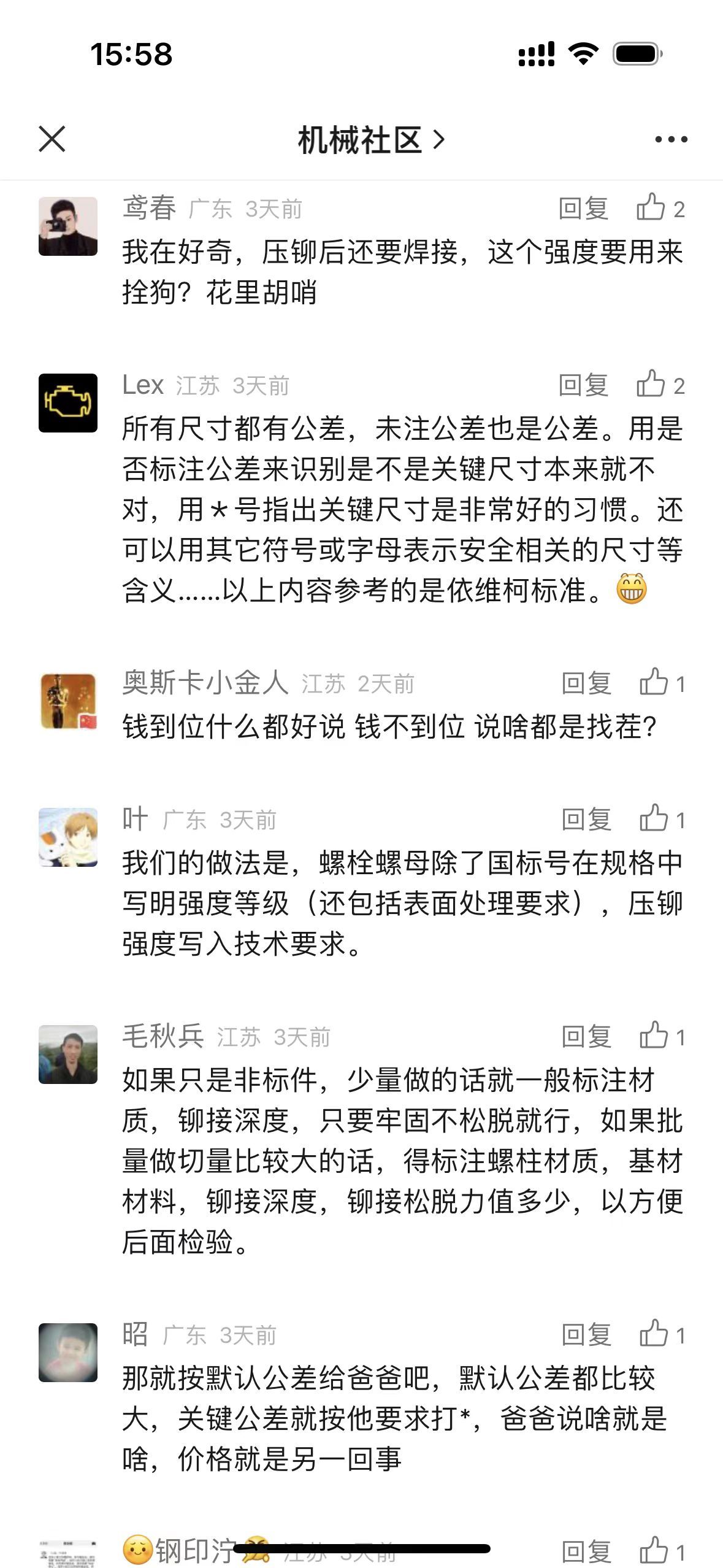This screenshot has height=1568, width=723.
Task: Reply to Lex's comment
Action: tap(583, 385)
